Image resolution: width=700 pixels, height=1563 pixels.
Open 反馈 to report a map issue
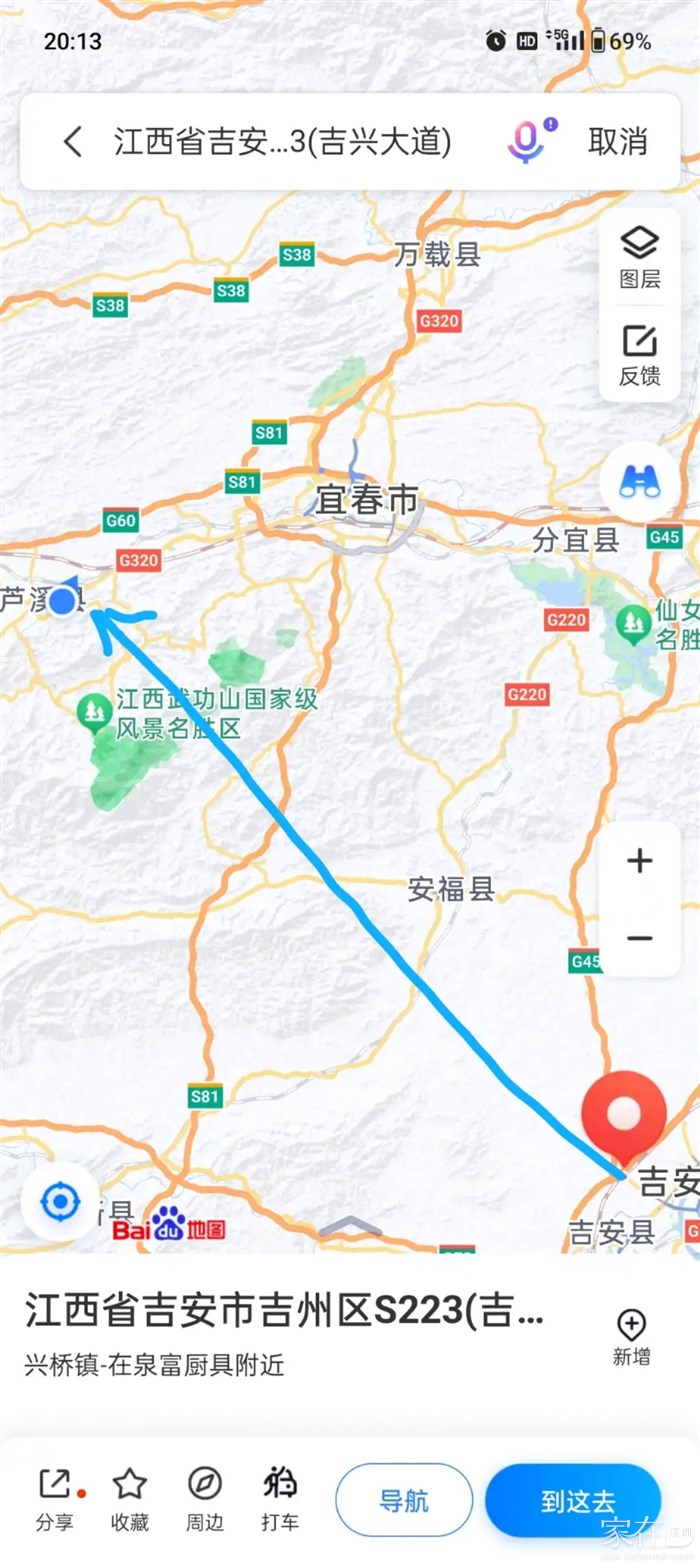639,355
